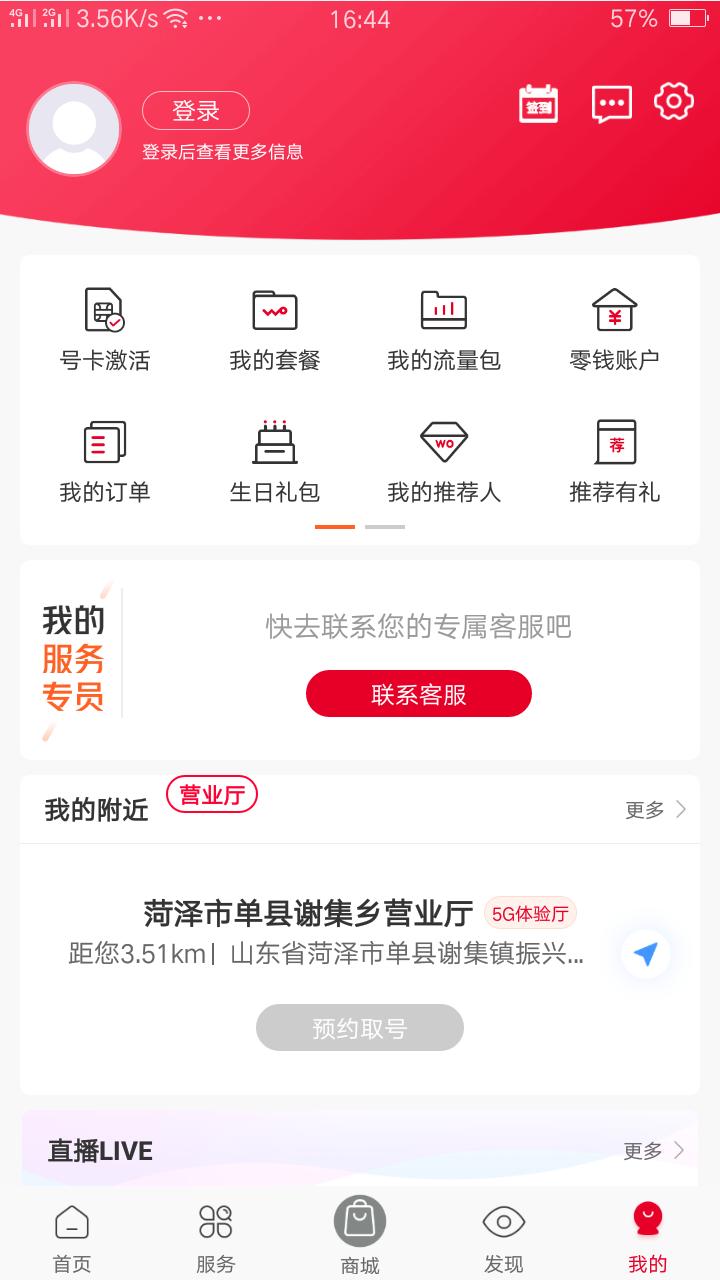The height and width of the screenshot is (1280, 720).
Task: Tap the 登录 login button
Action: pos(196,110)
